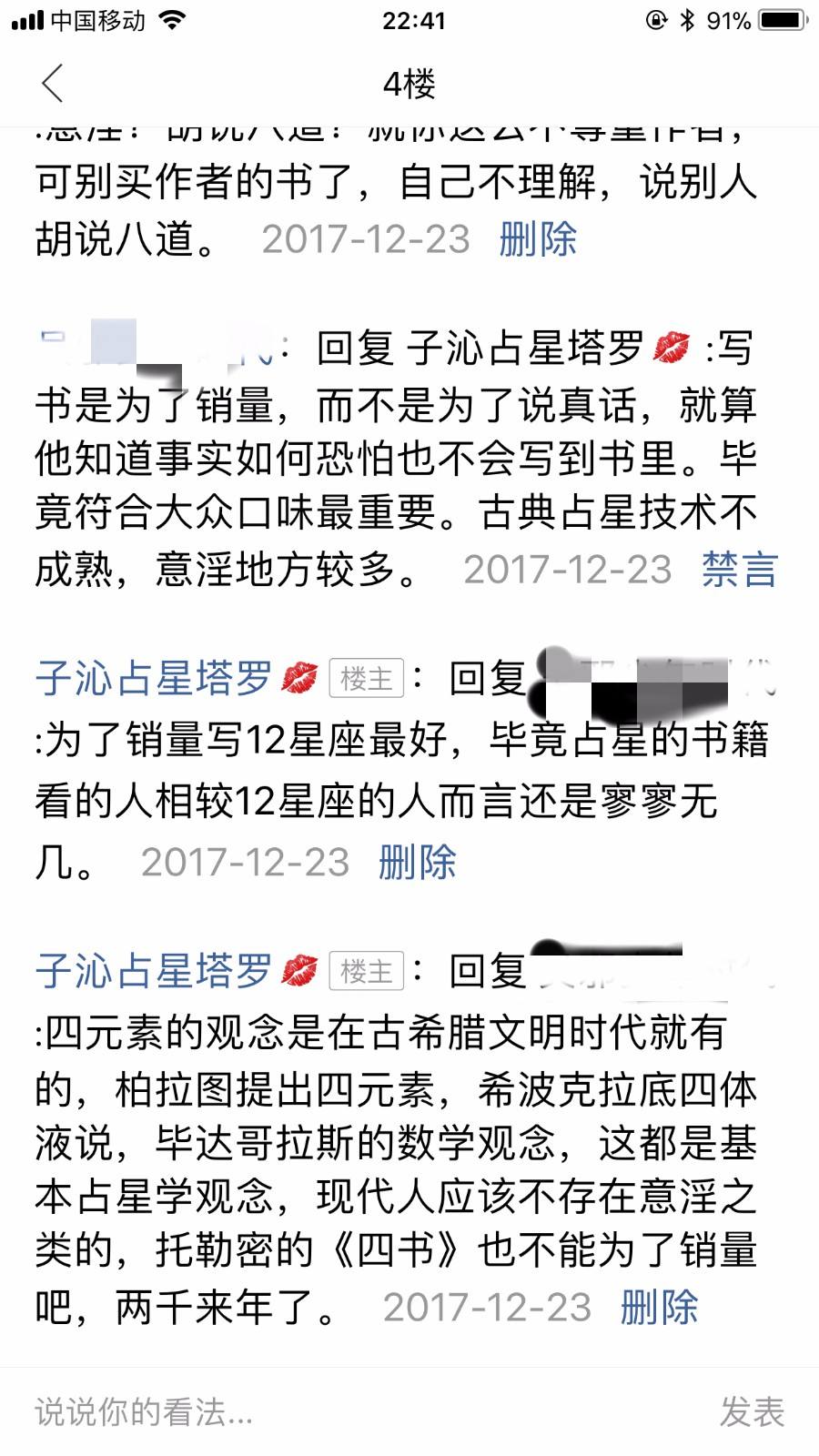The width and height of the screenshot is (819, 1456).
Task: Tap 发表 to post the comment
Action: tap(752, 1412)
